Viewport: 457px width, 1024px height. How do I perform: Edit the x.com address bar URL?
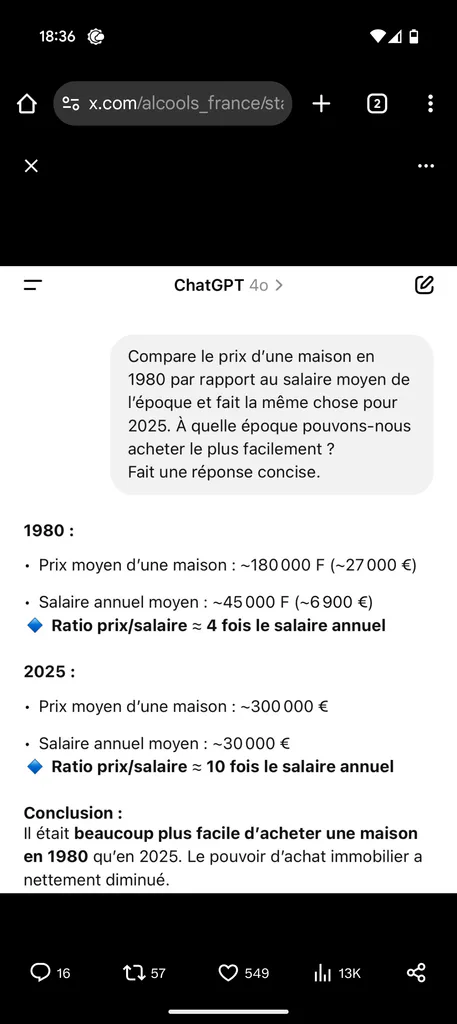172,103
